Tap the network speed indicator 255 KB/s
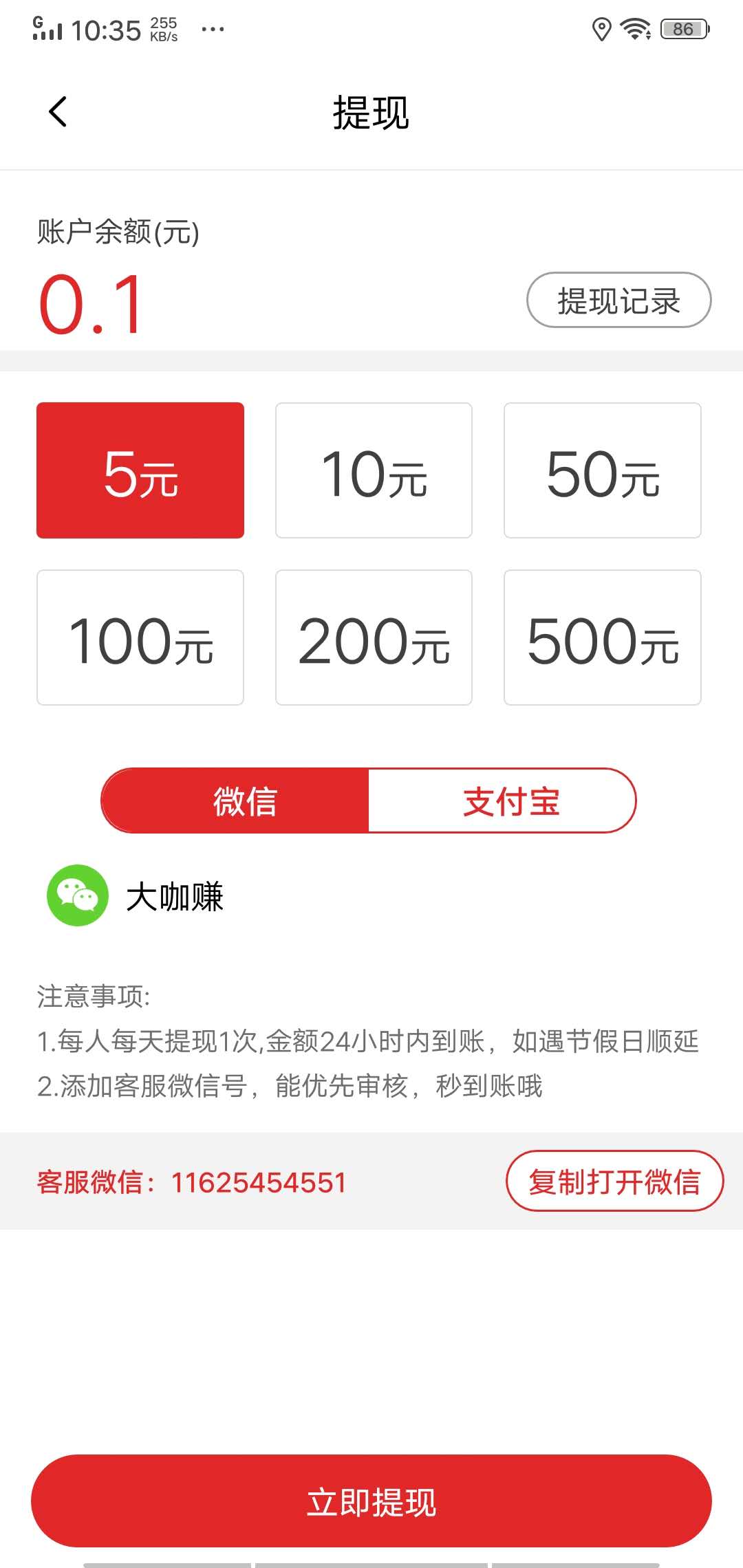Screen dimensions: 743x1568 (163, 29)
